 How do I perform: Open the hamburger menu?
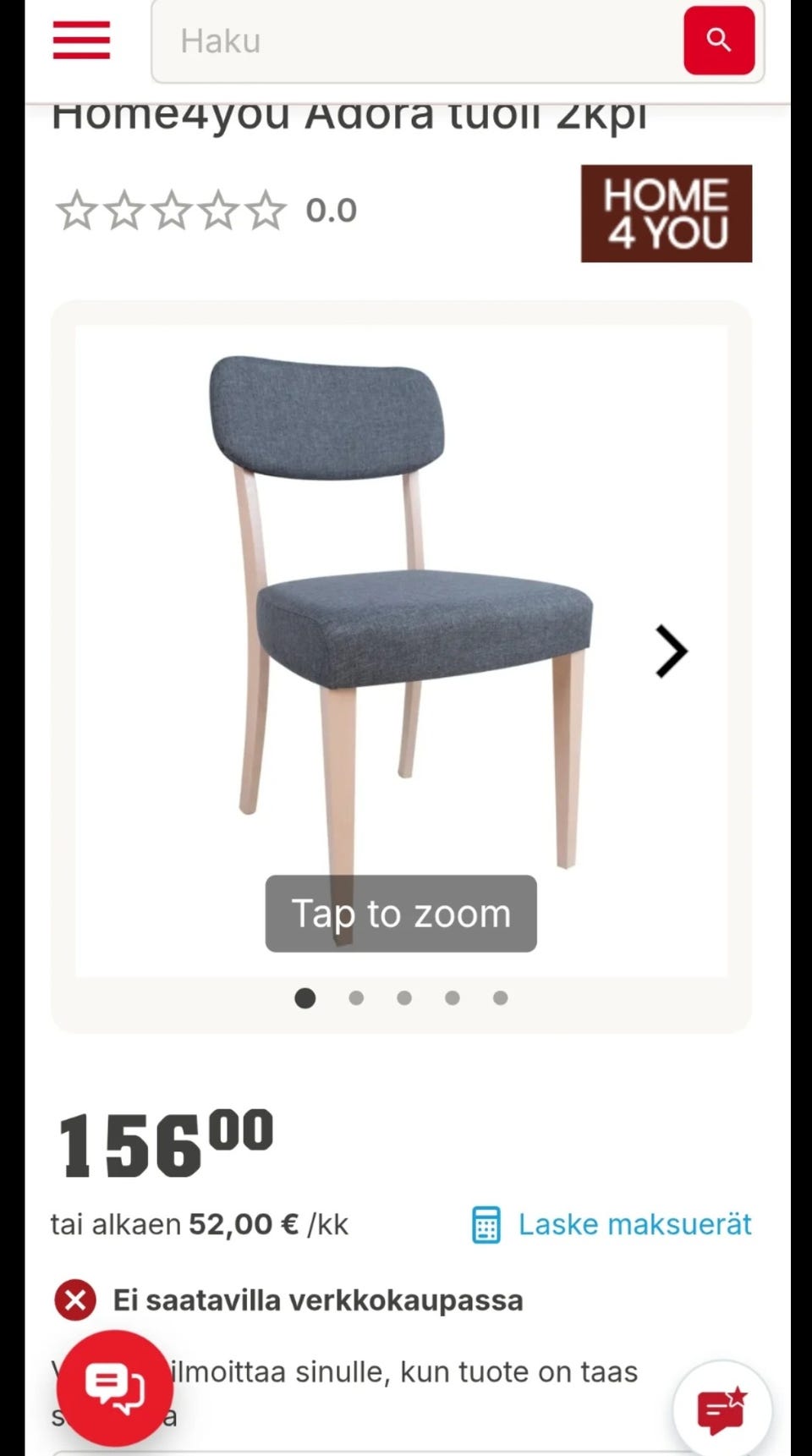(x=81, y=40)
